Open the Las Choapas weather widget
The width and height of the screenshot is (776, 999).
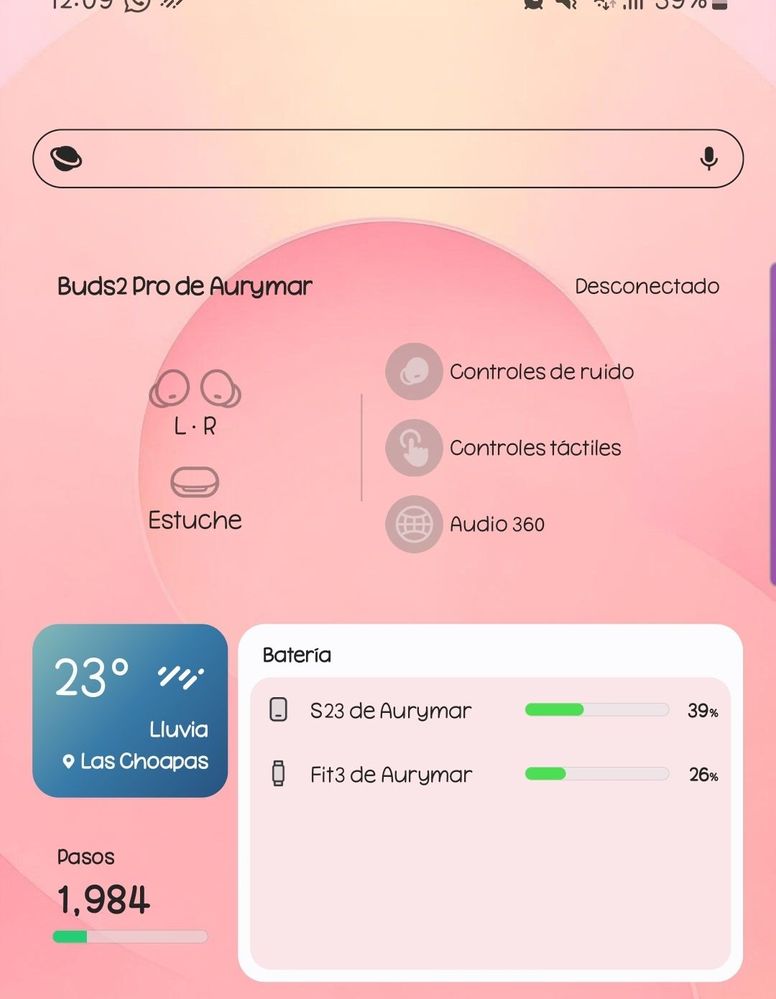point(130,710)
